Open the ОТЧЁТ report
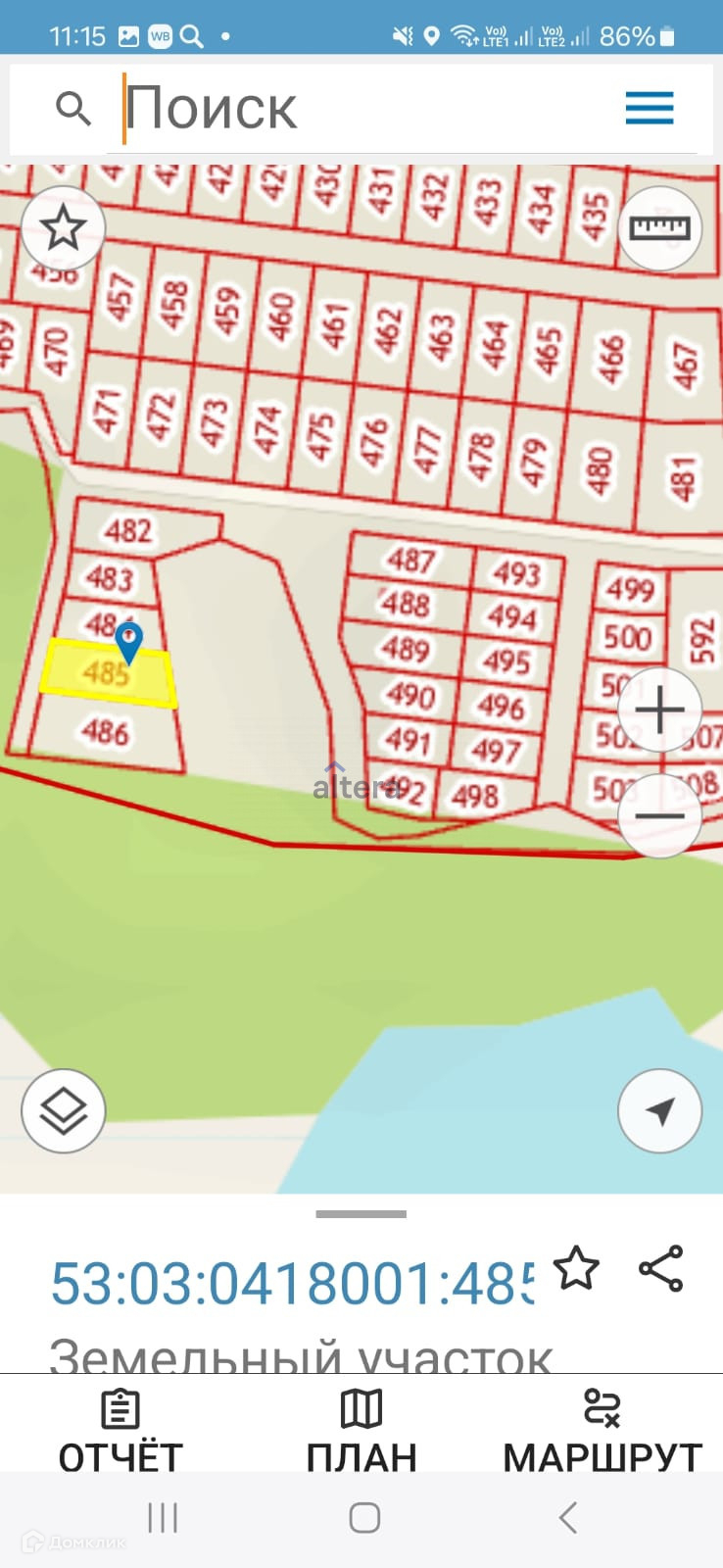This screenshot has height=1568, width=723. pyautogui.click(x=120, y=1432)
